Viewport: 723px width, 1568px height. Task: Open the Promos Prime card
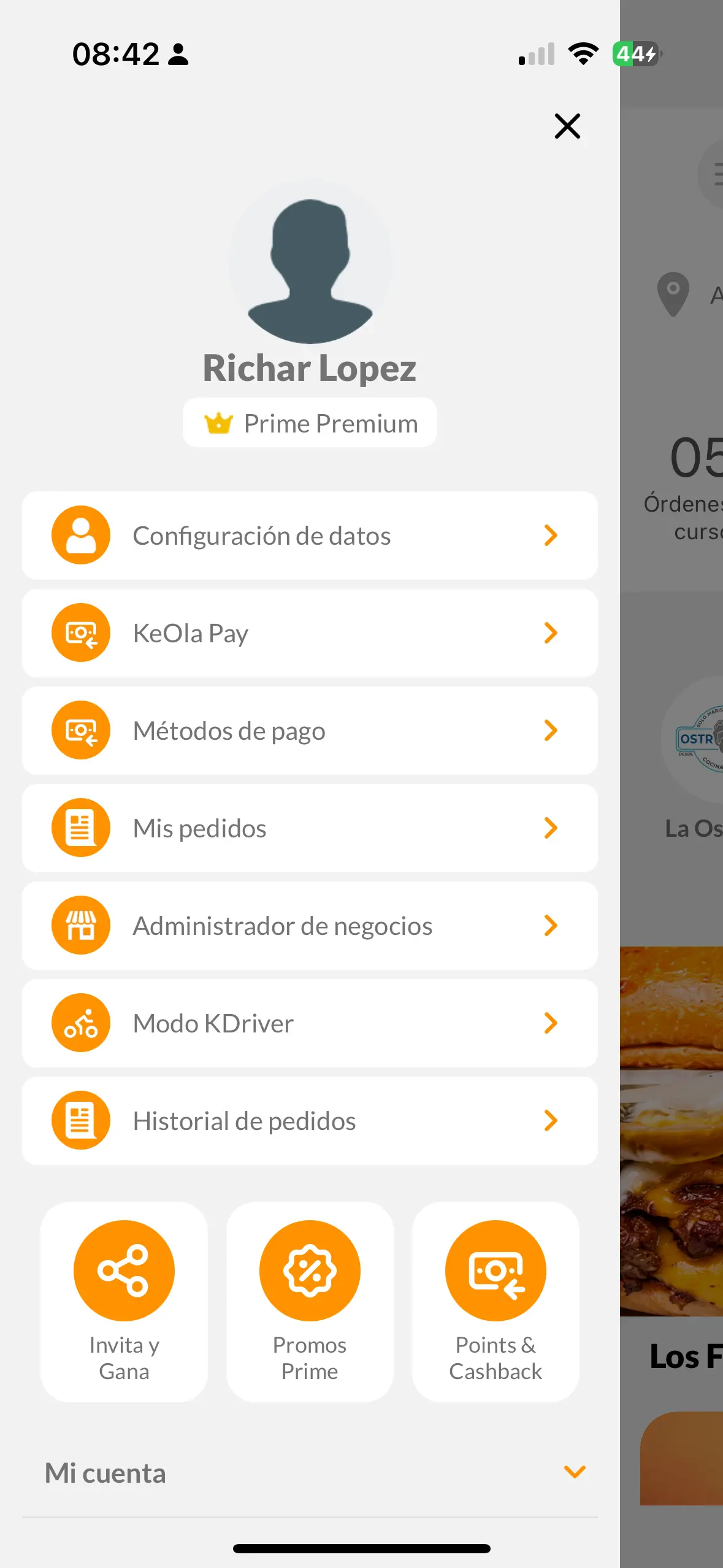click(x=310, y=1302)
